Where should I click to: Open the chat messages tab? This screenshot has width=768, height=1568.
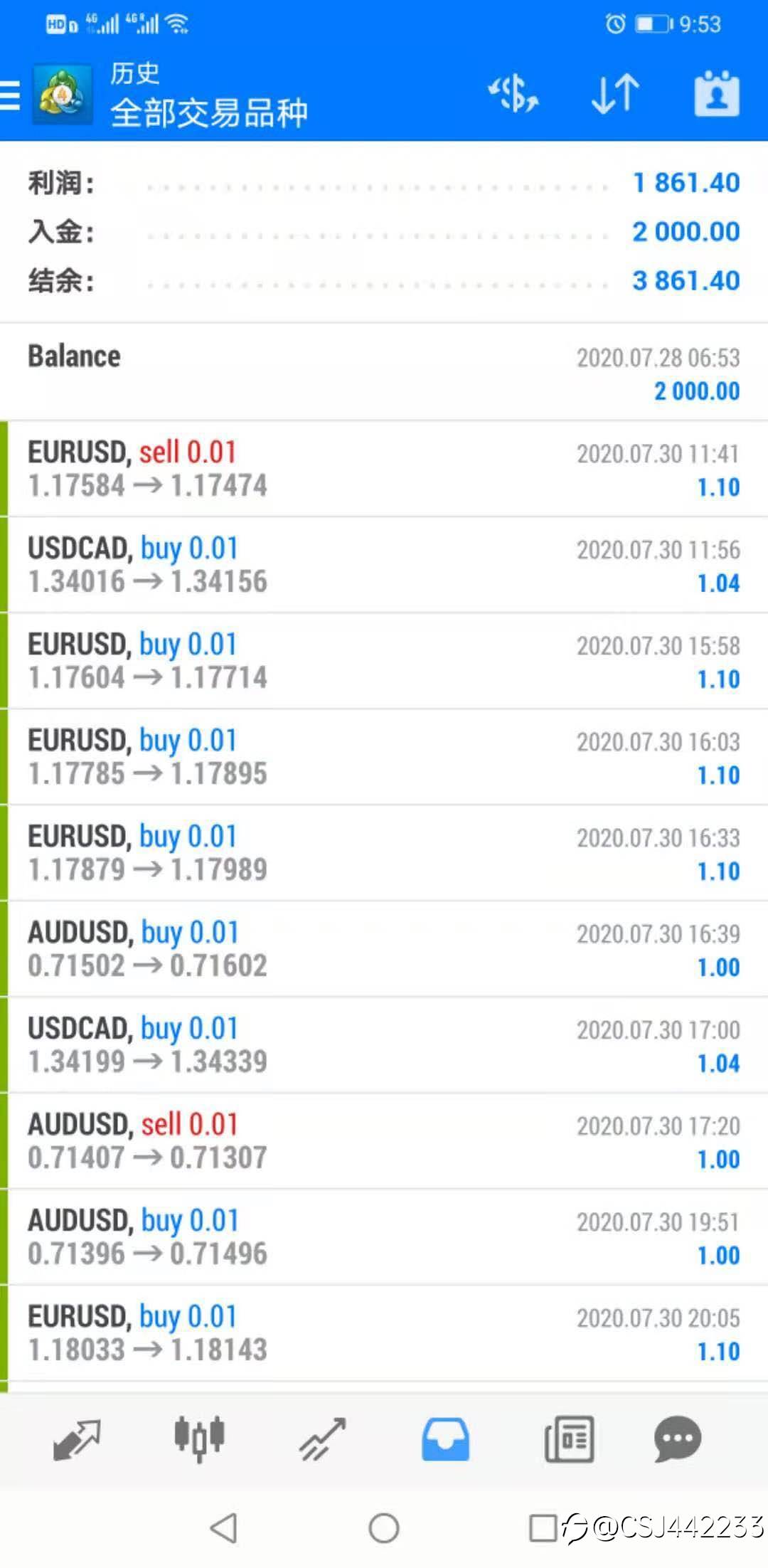click(x=678, y=1439)
